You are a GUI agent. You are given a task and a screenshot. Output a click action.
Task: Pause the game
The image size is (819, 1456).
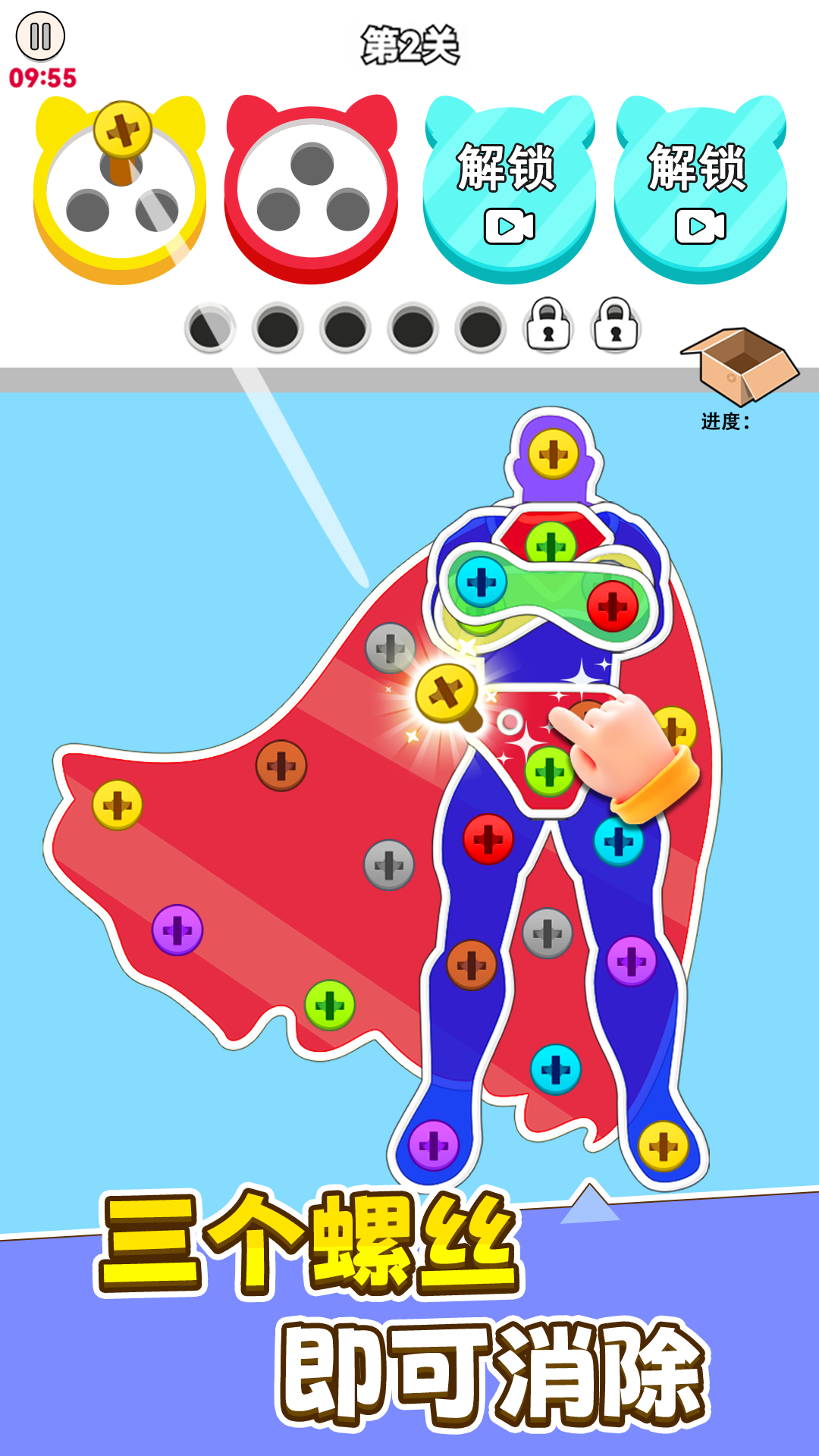[40, 36]
